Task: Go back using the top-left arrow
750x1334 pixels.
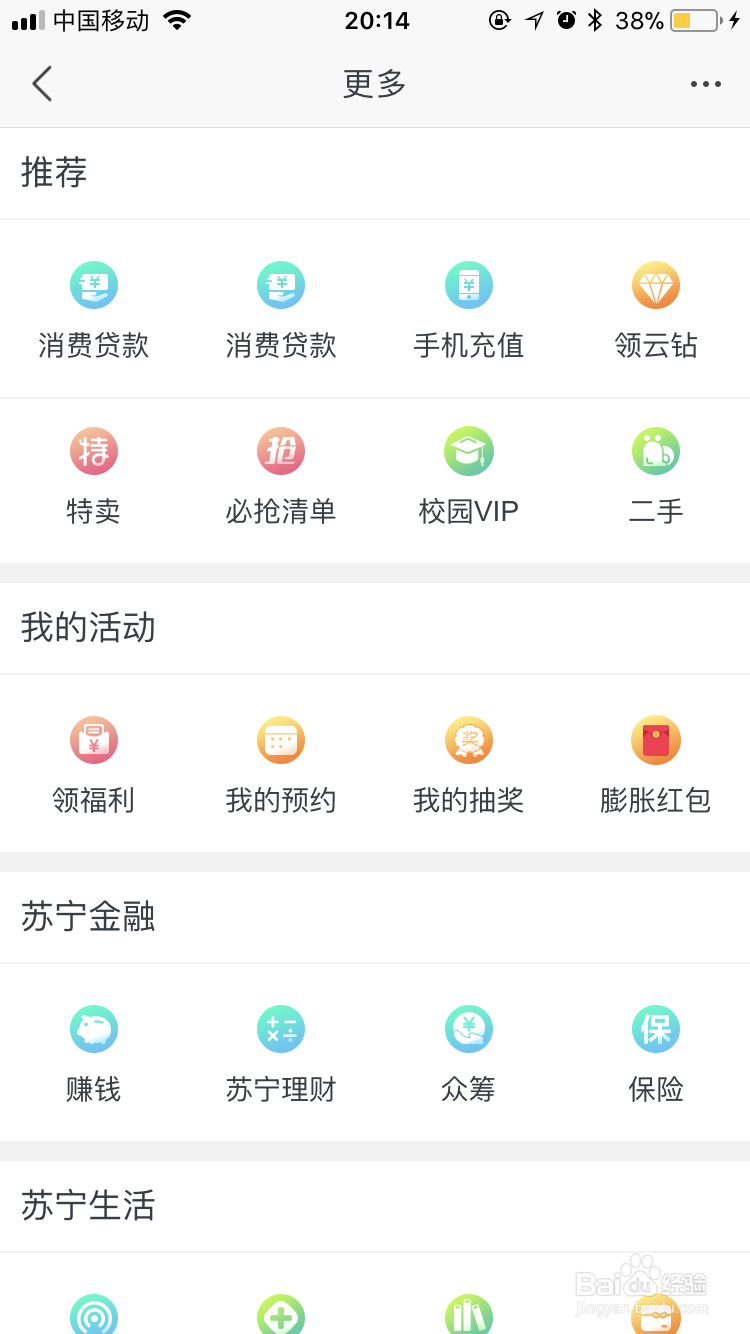Action: click(x=42, y=84)
